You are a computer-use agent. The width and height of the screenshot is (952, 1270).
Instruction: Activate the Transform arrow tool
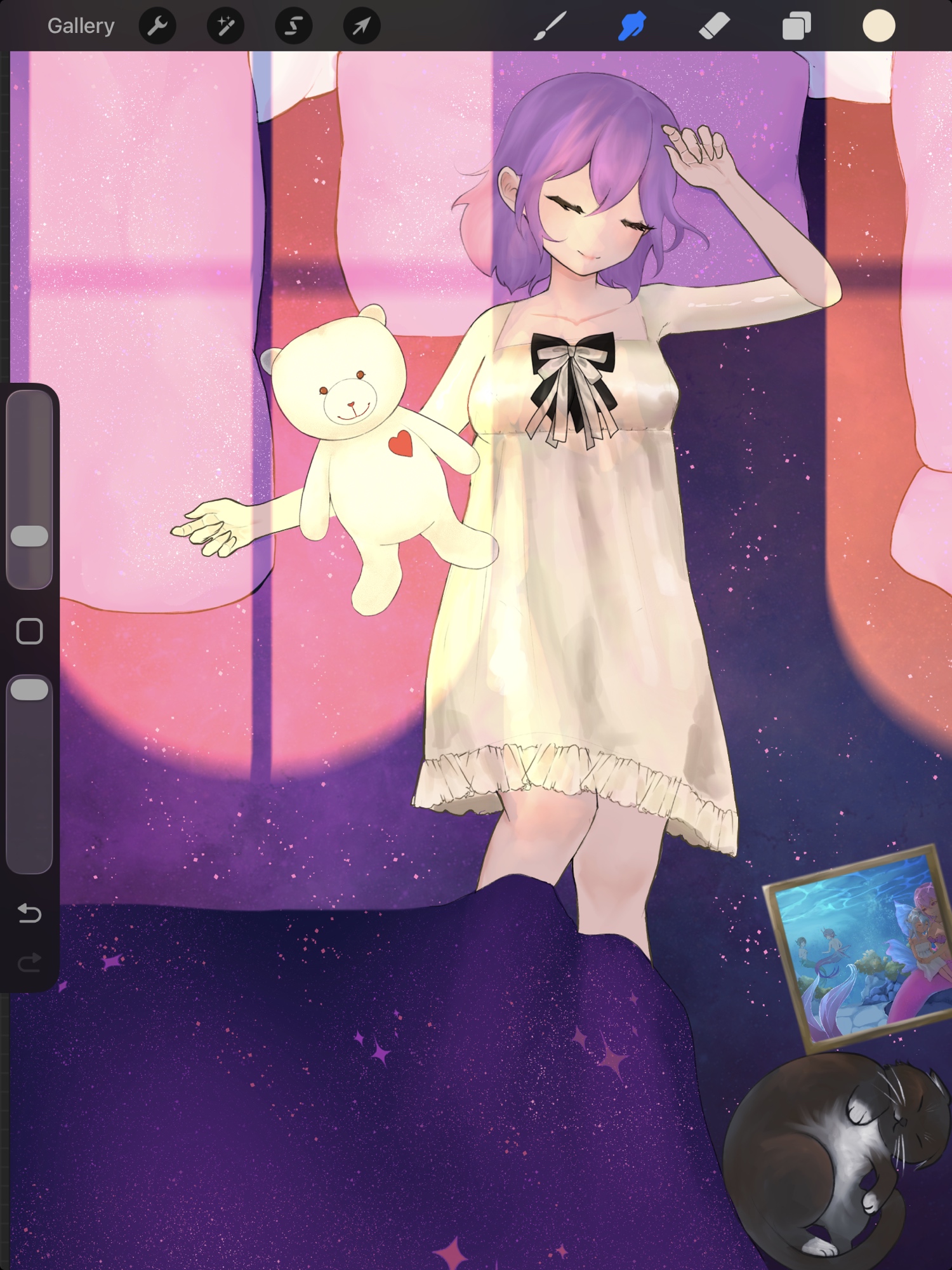(361, 26)
